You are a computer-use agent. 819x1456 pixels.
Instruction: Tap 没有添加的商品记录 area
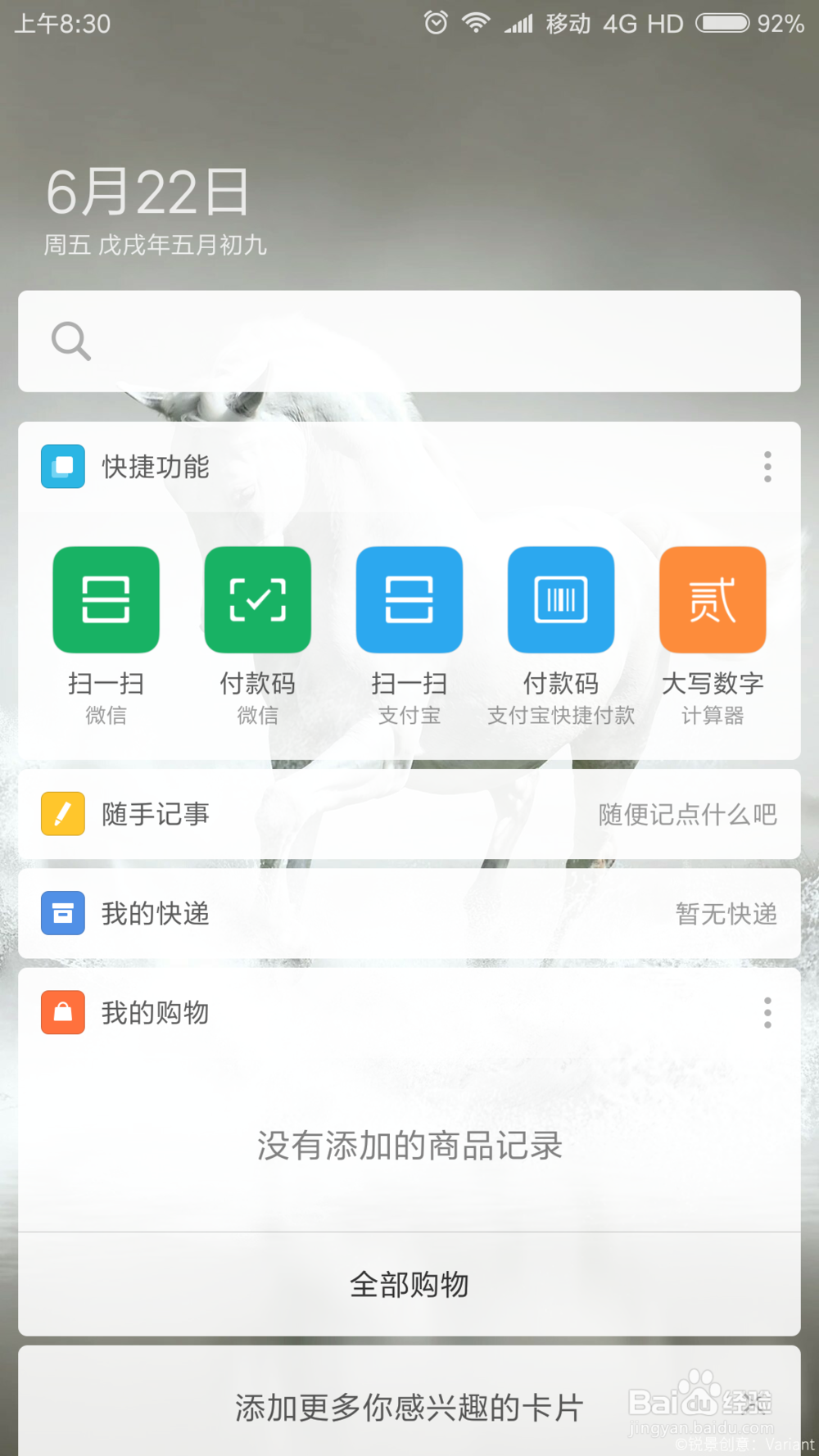pos(409,1146)
